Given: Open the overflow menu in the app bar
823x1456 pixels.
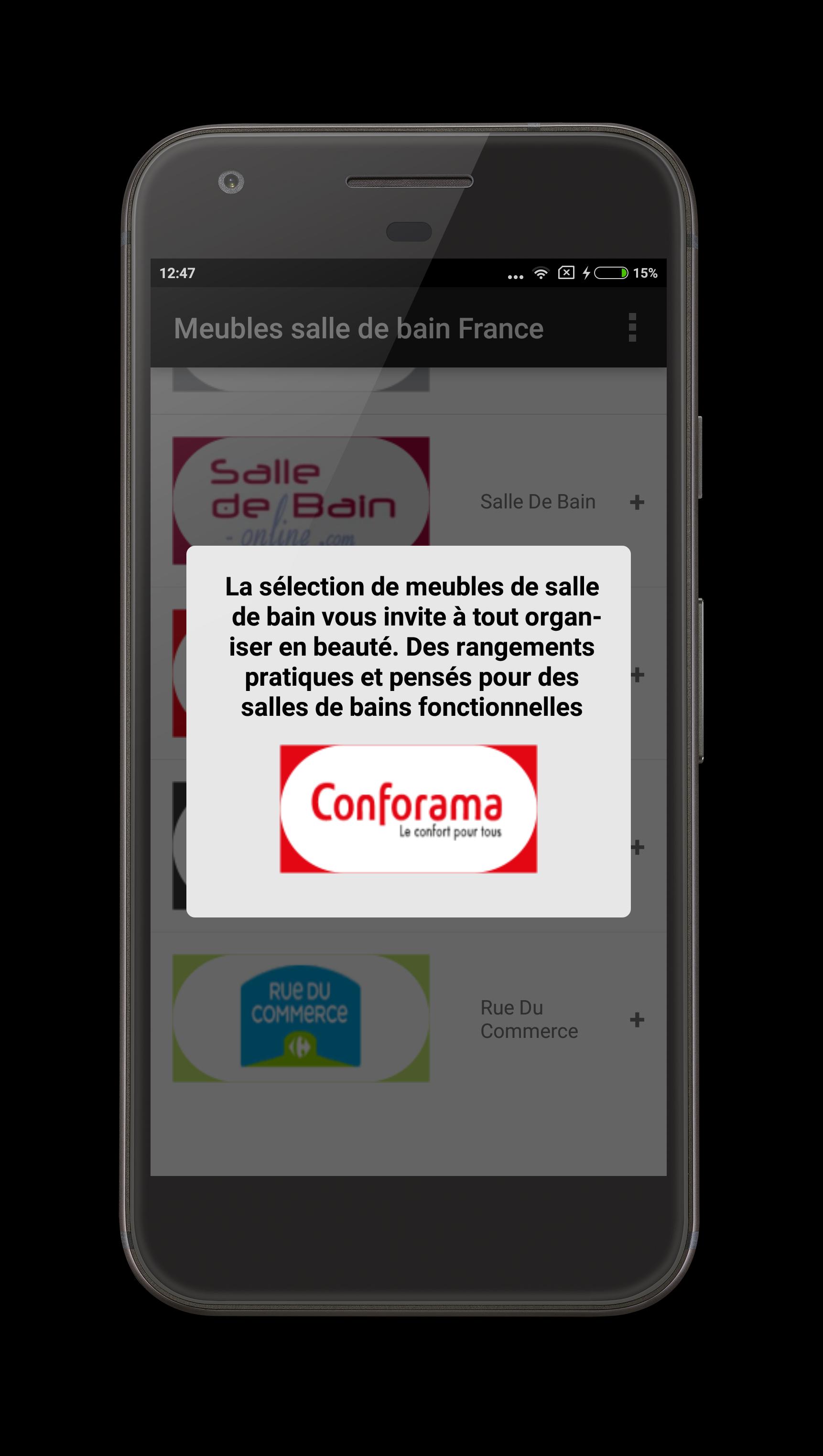Looking at the screenshot, I should pos(632,328).
